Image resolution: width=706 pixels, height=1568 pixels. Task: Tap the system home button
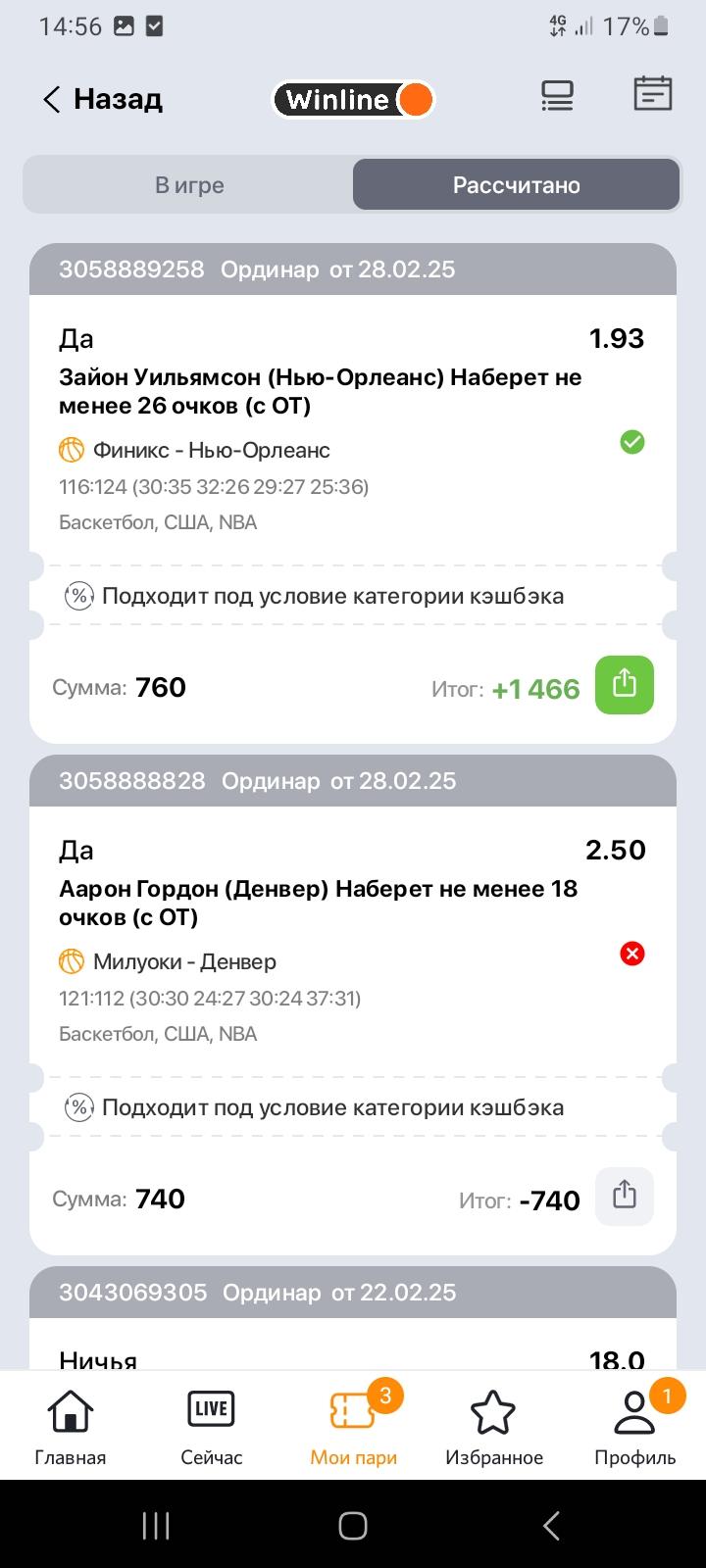click(x=353, y=1525)
